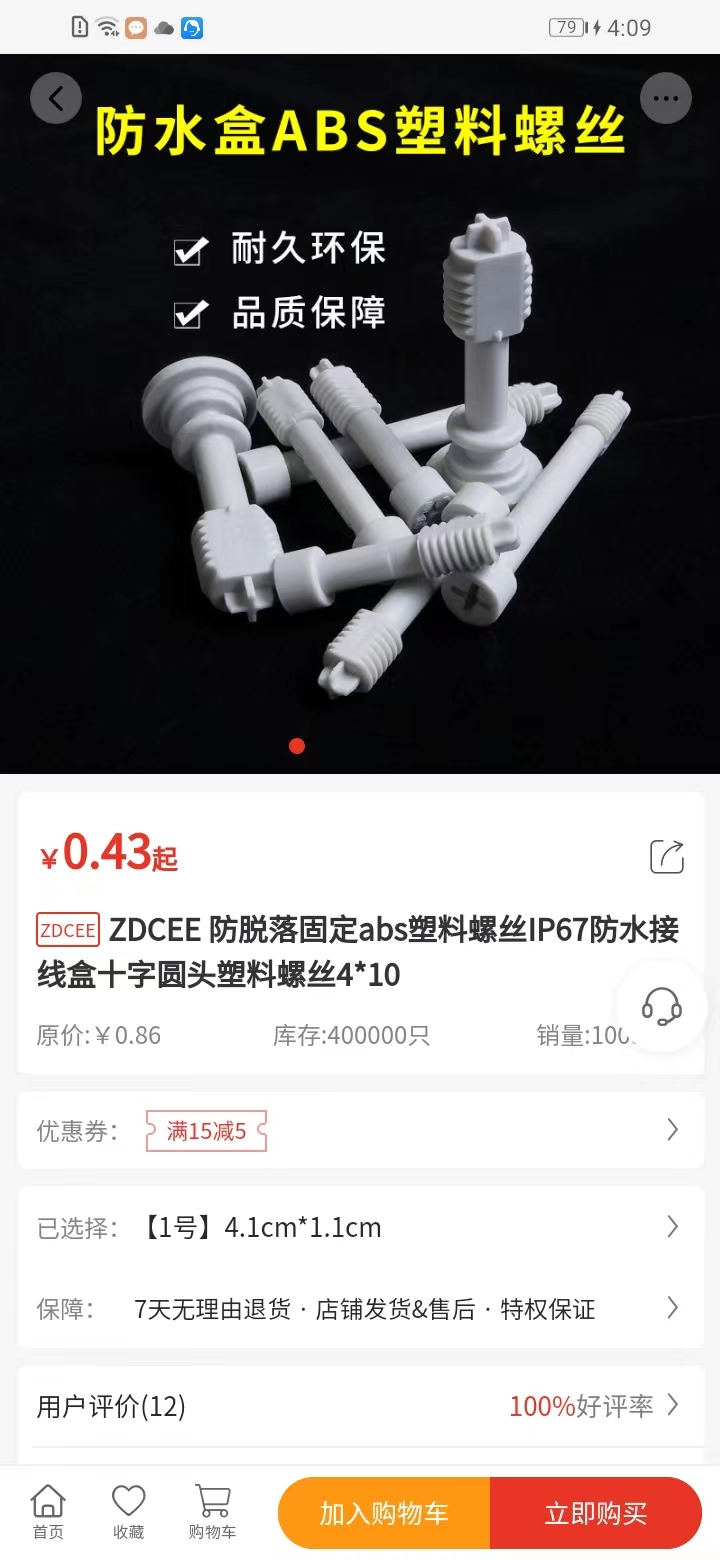The image size is (720, 1560).
Task: Select the 满15减5 coupon
Action: tap(205, 1130)
